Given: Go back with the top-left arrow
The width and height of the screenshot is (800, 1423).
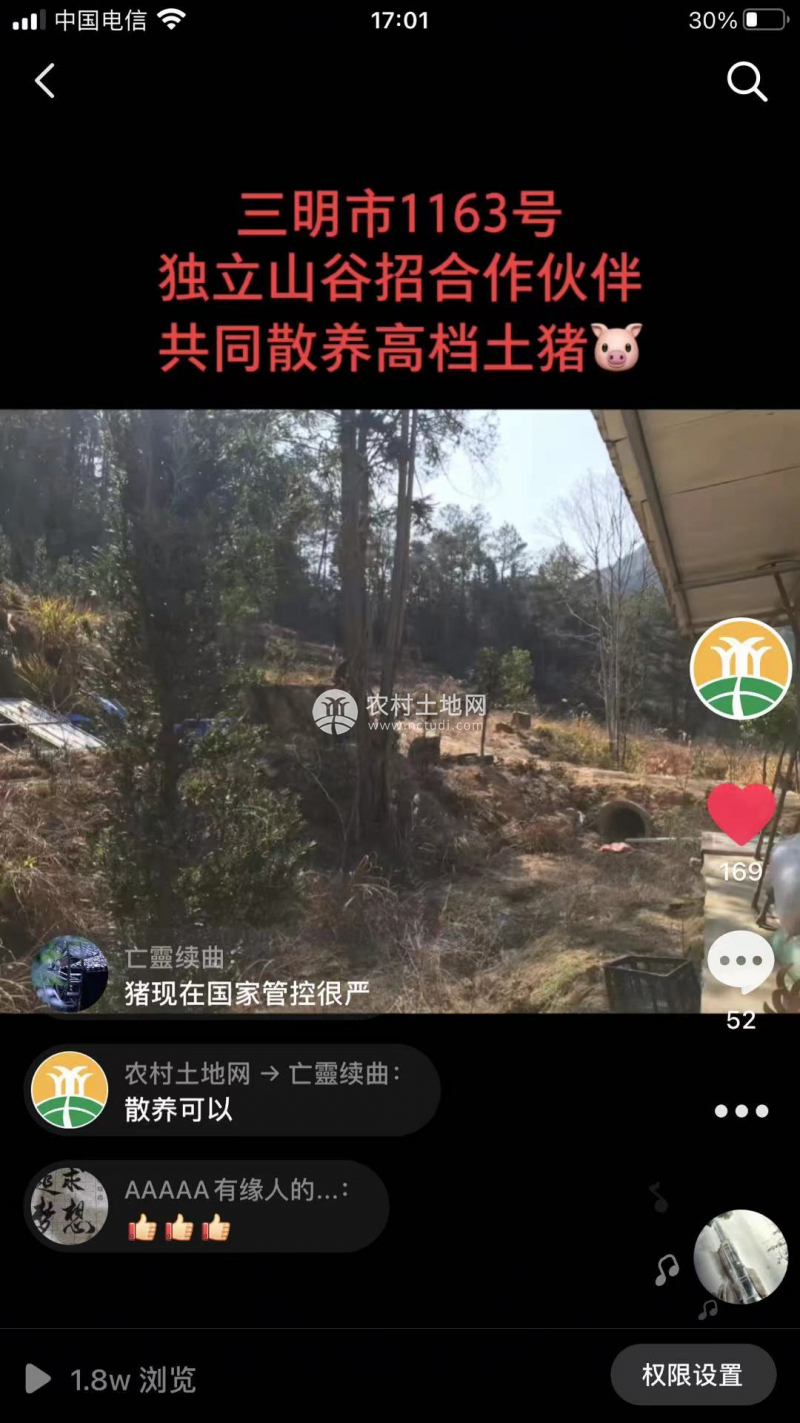Looking at the screenshot, I should pos(45,81).
